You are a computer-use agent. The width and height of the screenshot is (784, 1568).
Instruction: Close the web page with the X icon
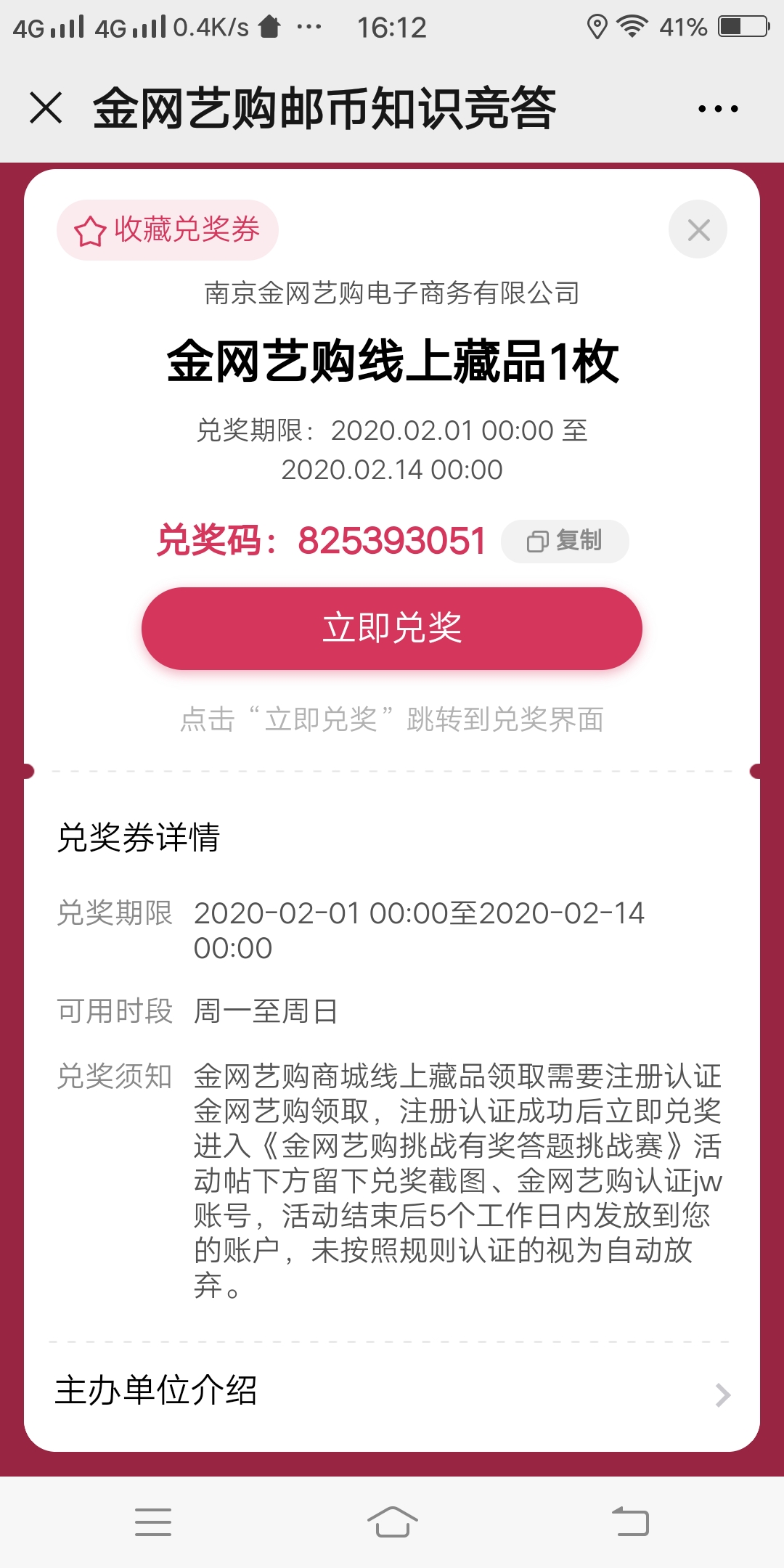46,108
